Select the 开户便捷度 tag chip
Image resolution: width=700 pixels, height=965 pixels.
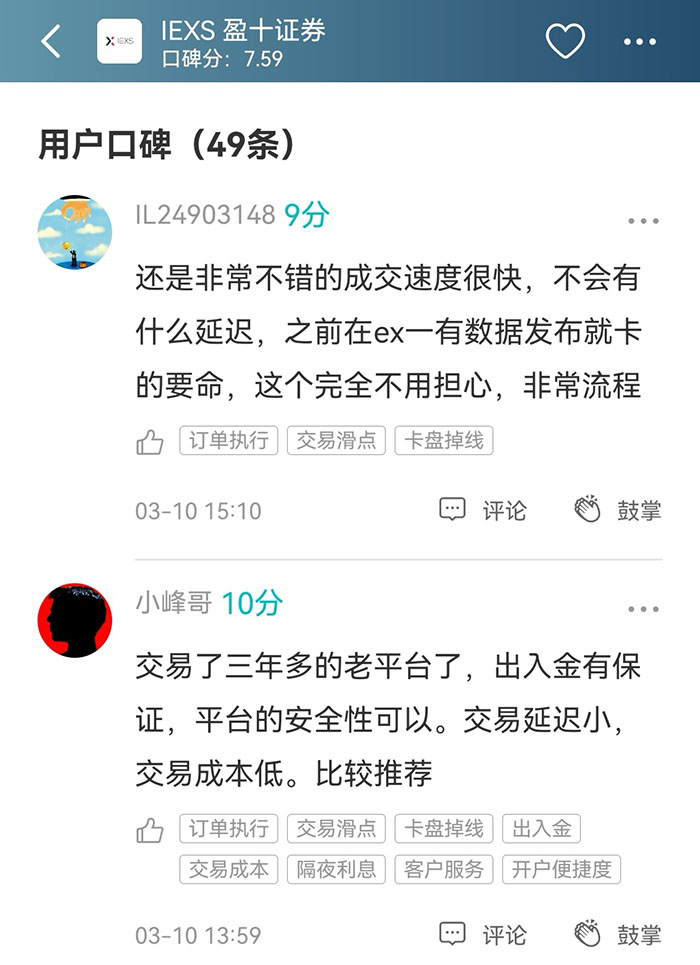pyautogui.click(x=561, y=869)
